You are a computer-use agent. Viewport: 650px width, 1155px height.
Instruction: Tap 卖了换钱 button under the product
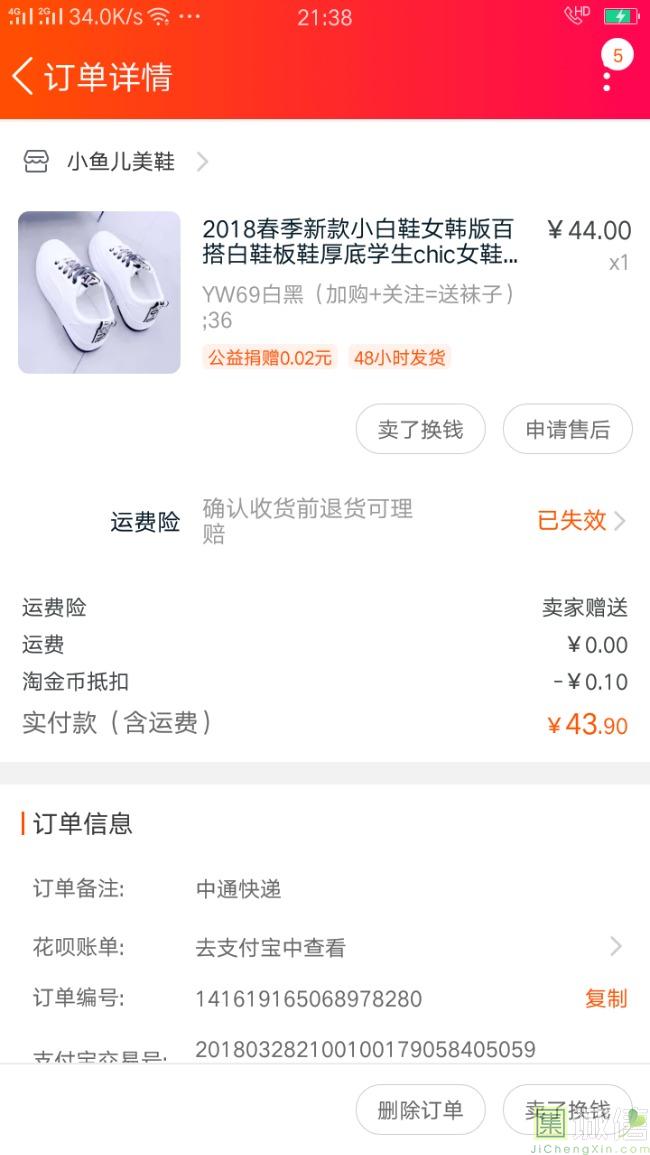click(420, 430)
